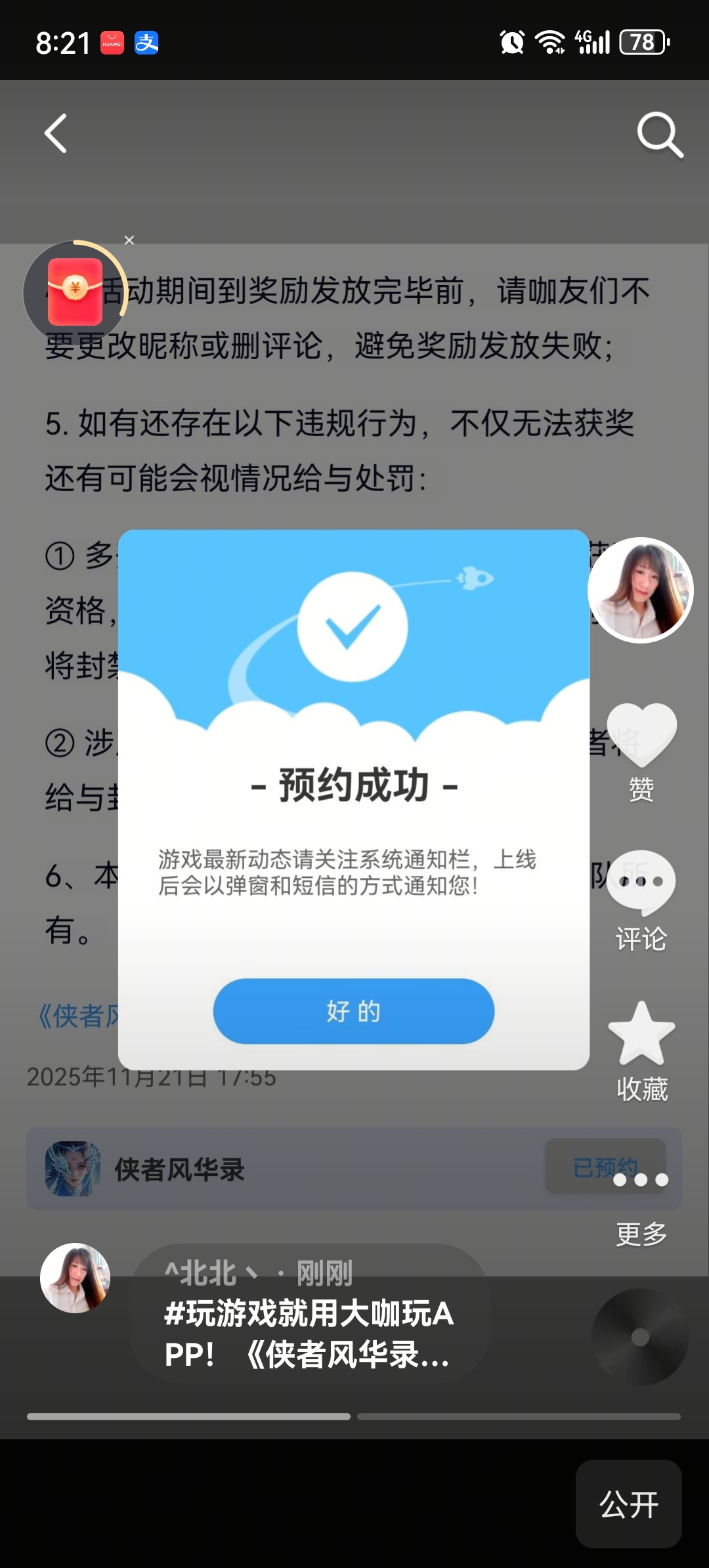
Task: Go back using the top-left arrow
Action: 56,134
